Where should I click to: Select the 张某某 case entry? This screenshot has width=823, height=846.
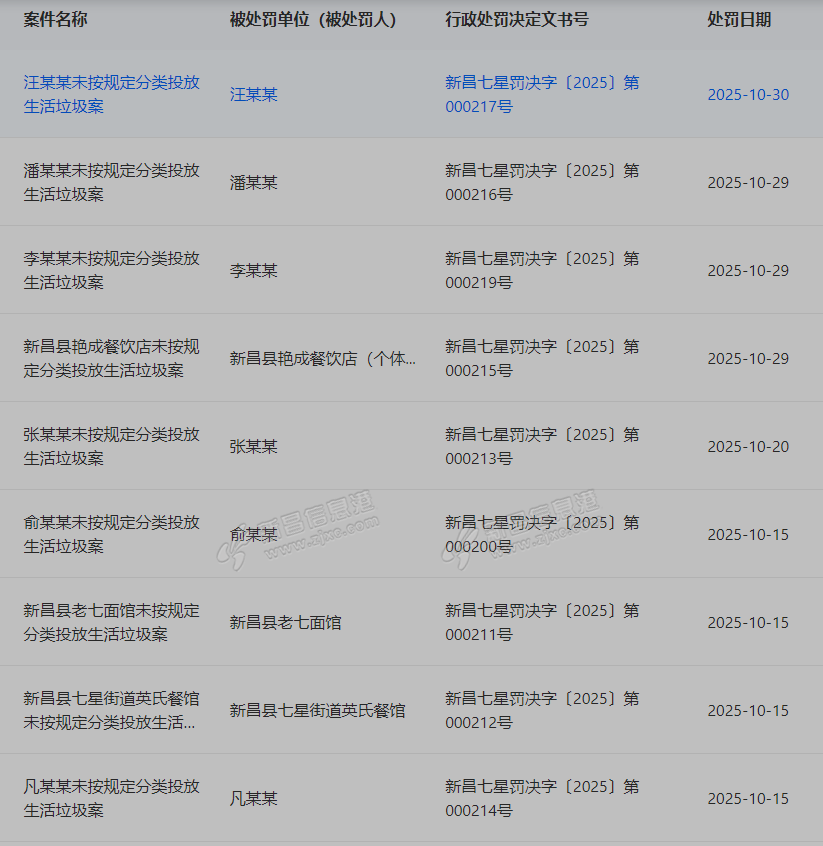pos(111,446)
